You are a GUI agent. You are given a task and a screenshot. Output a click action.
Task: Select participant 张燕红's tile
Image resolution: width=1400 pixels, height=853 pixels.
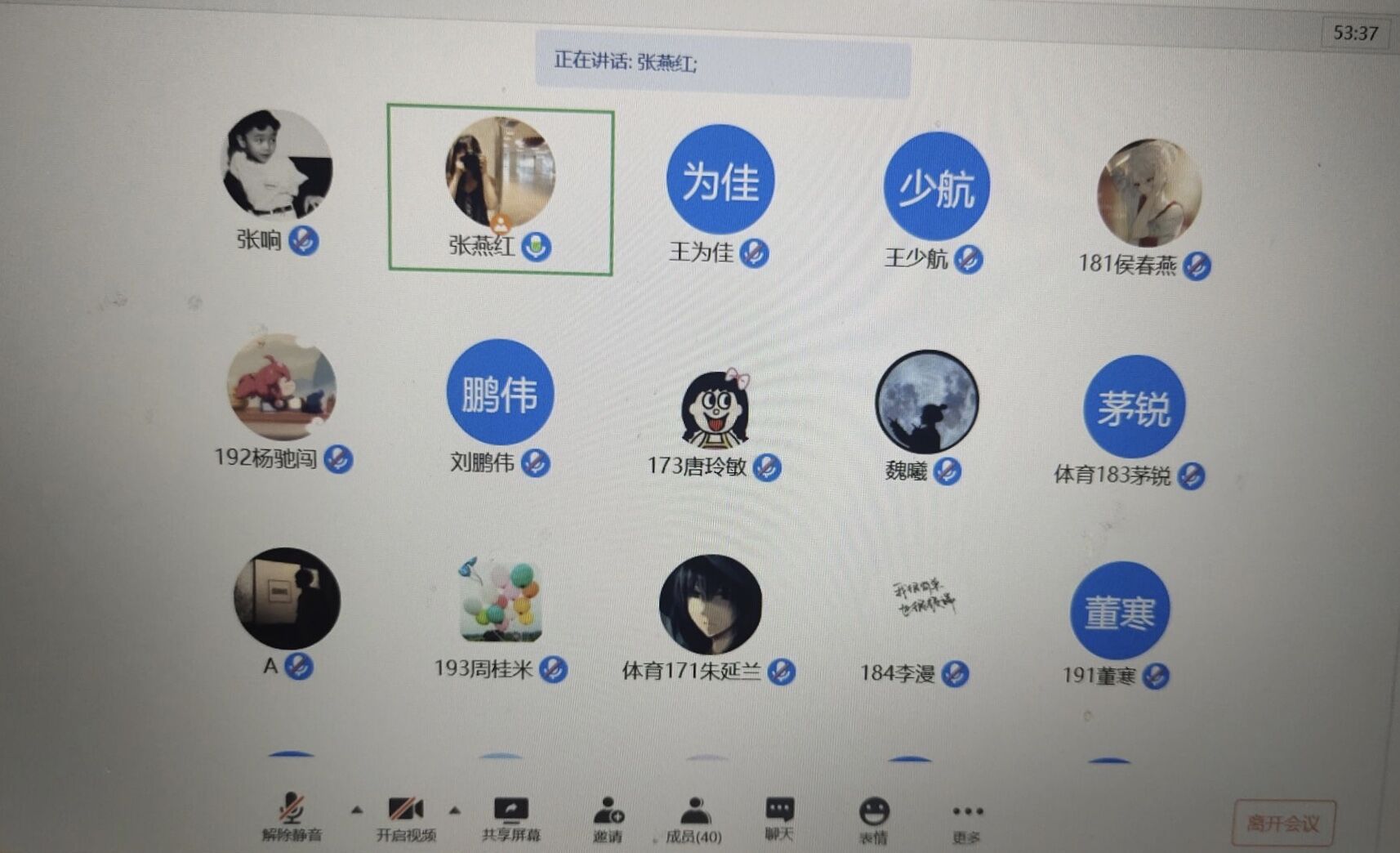pyautogui.click(x=500, y=190)
